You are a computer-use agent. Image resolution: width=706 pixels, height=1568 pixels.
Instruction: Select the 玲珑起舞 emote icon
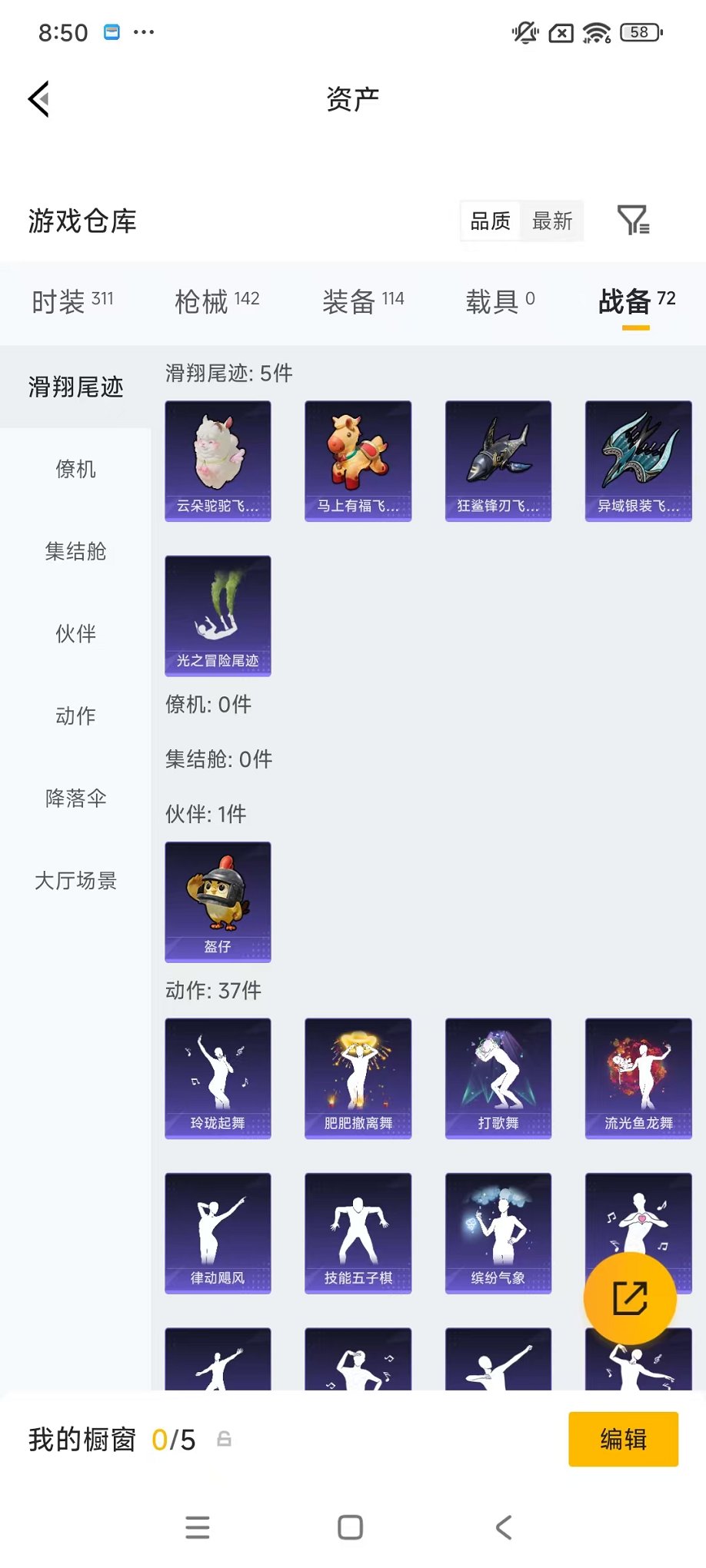pyautogui.click(x=218, y=1078)
